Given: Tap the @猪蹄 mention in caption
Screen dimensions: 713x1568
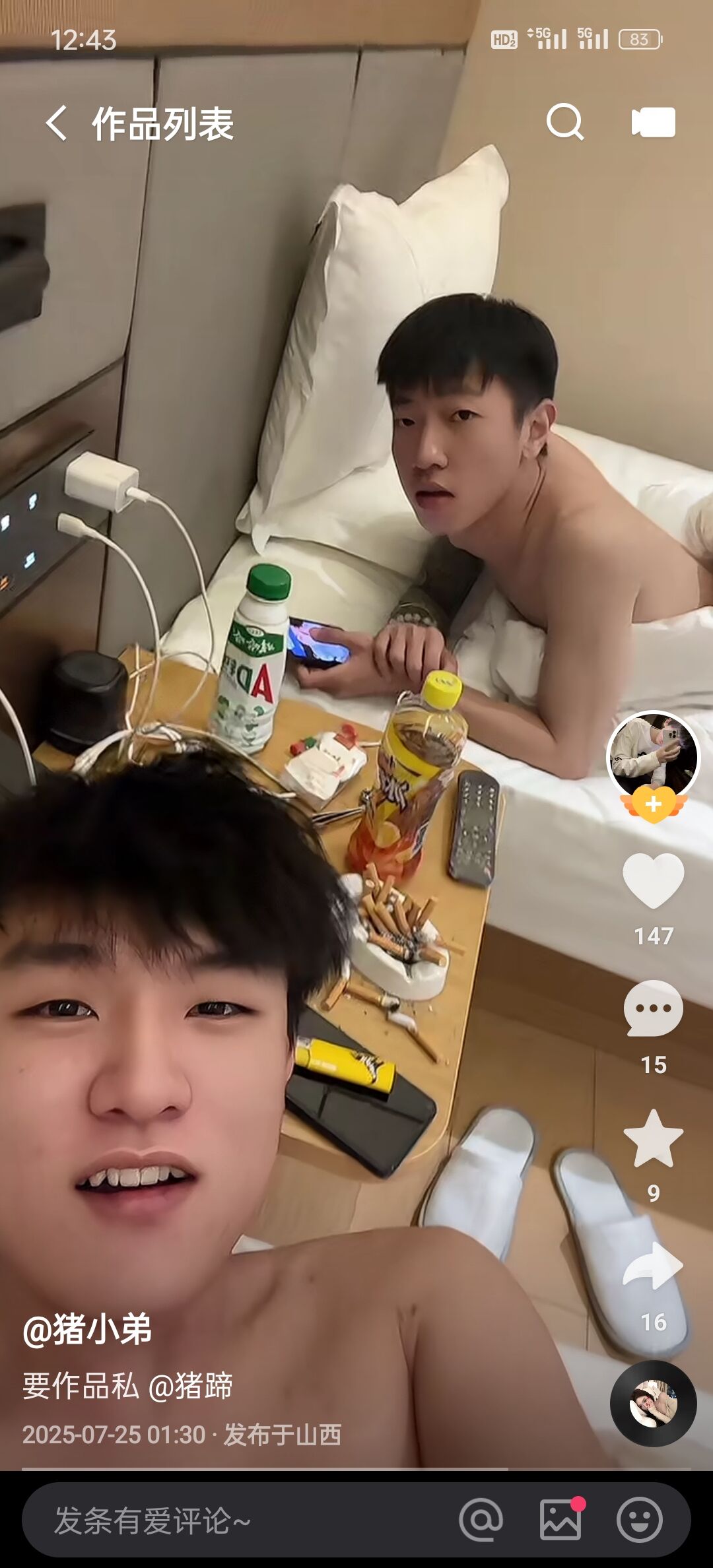Looking at the screenshot, I should tap(191, 1385).
